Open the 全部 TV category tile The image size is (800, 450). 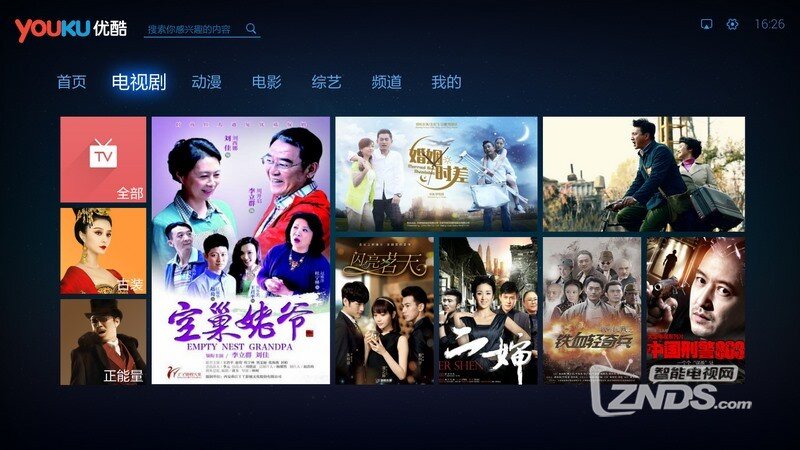pyautogui.click(x=103, y=160)
